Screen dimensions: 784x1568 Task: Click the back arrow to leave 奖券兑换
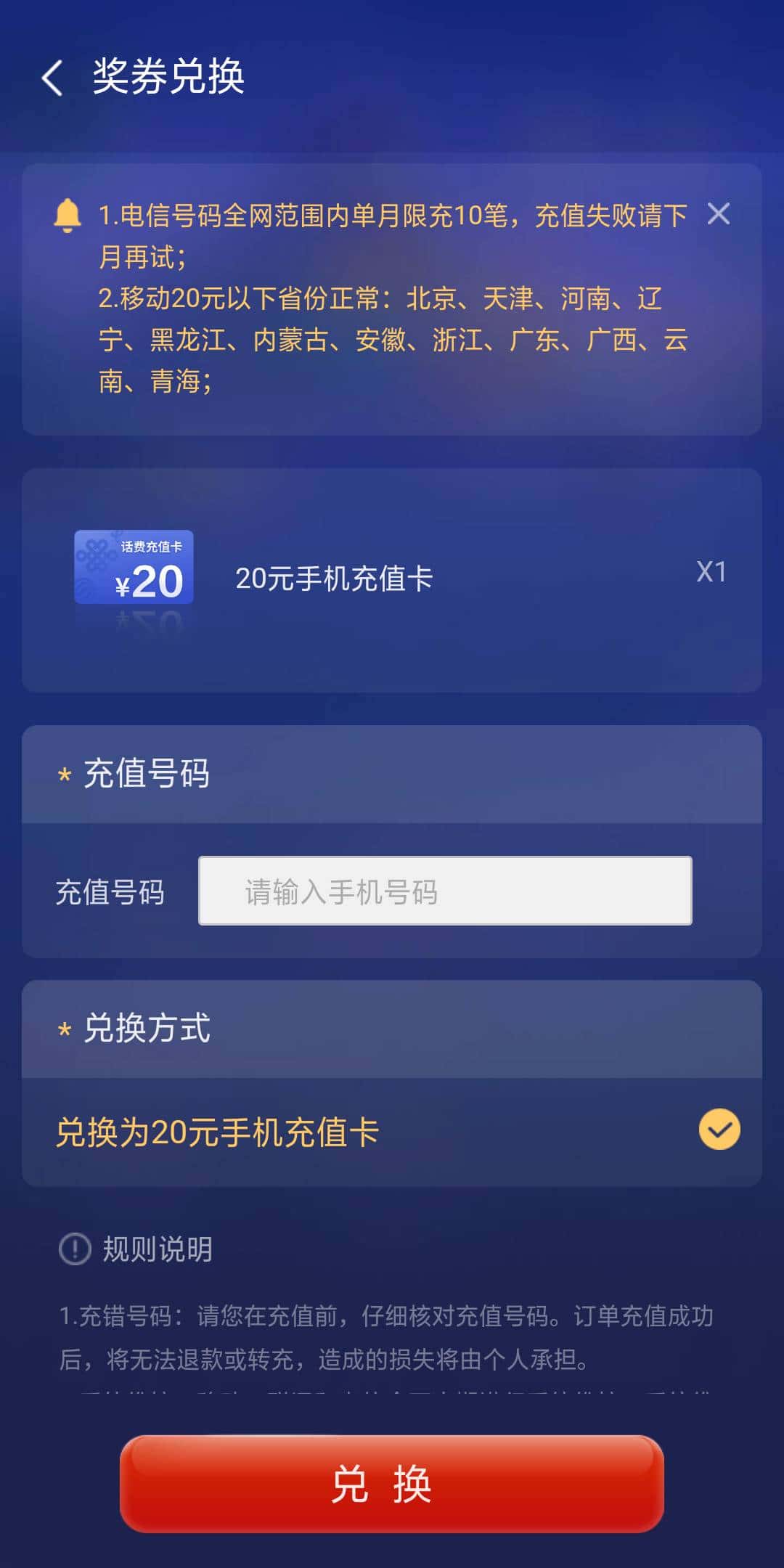52,78
